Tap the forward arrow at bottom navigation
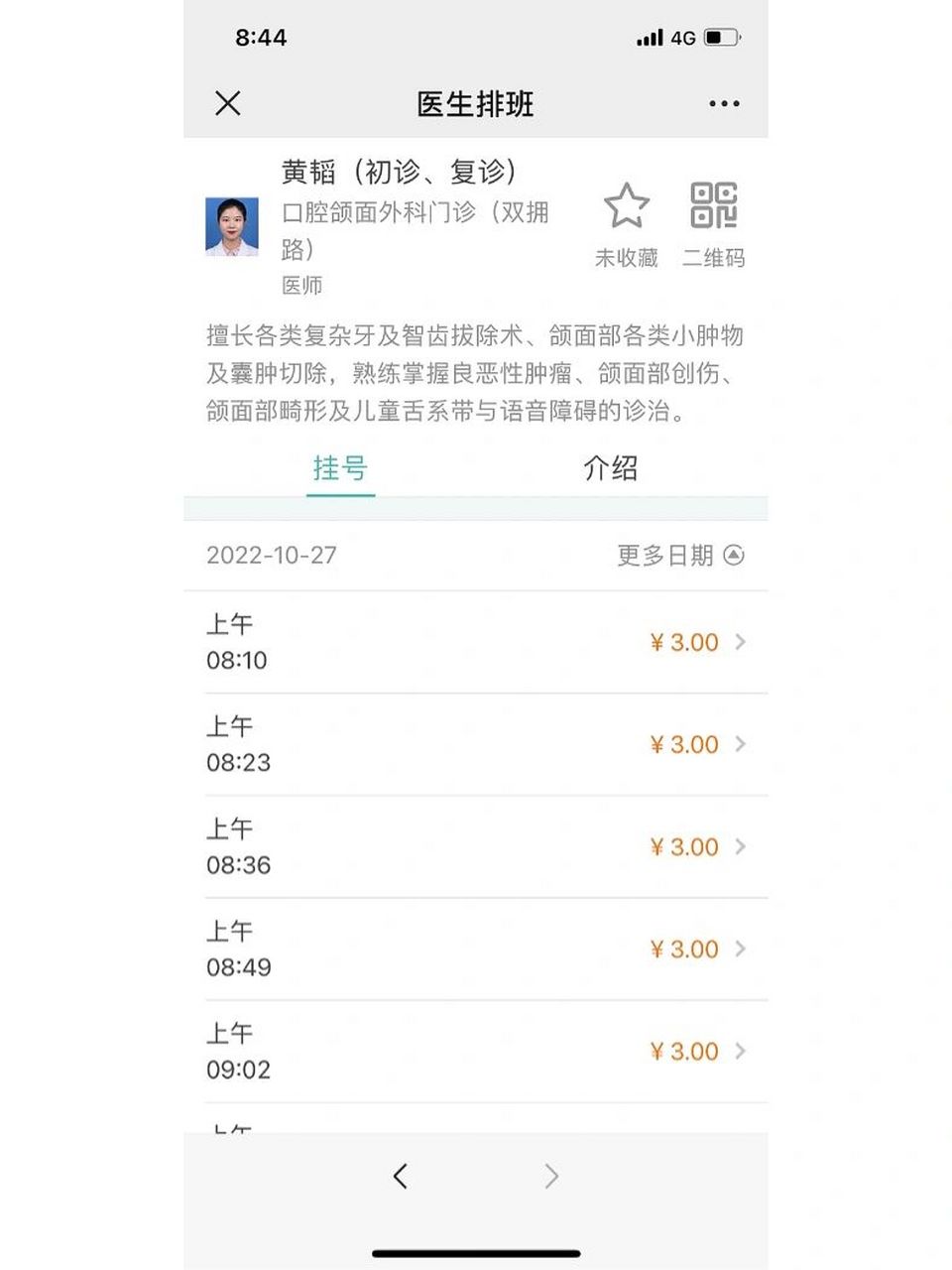 pyautogui.click(x=551, y=1176)
